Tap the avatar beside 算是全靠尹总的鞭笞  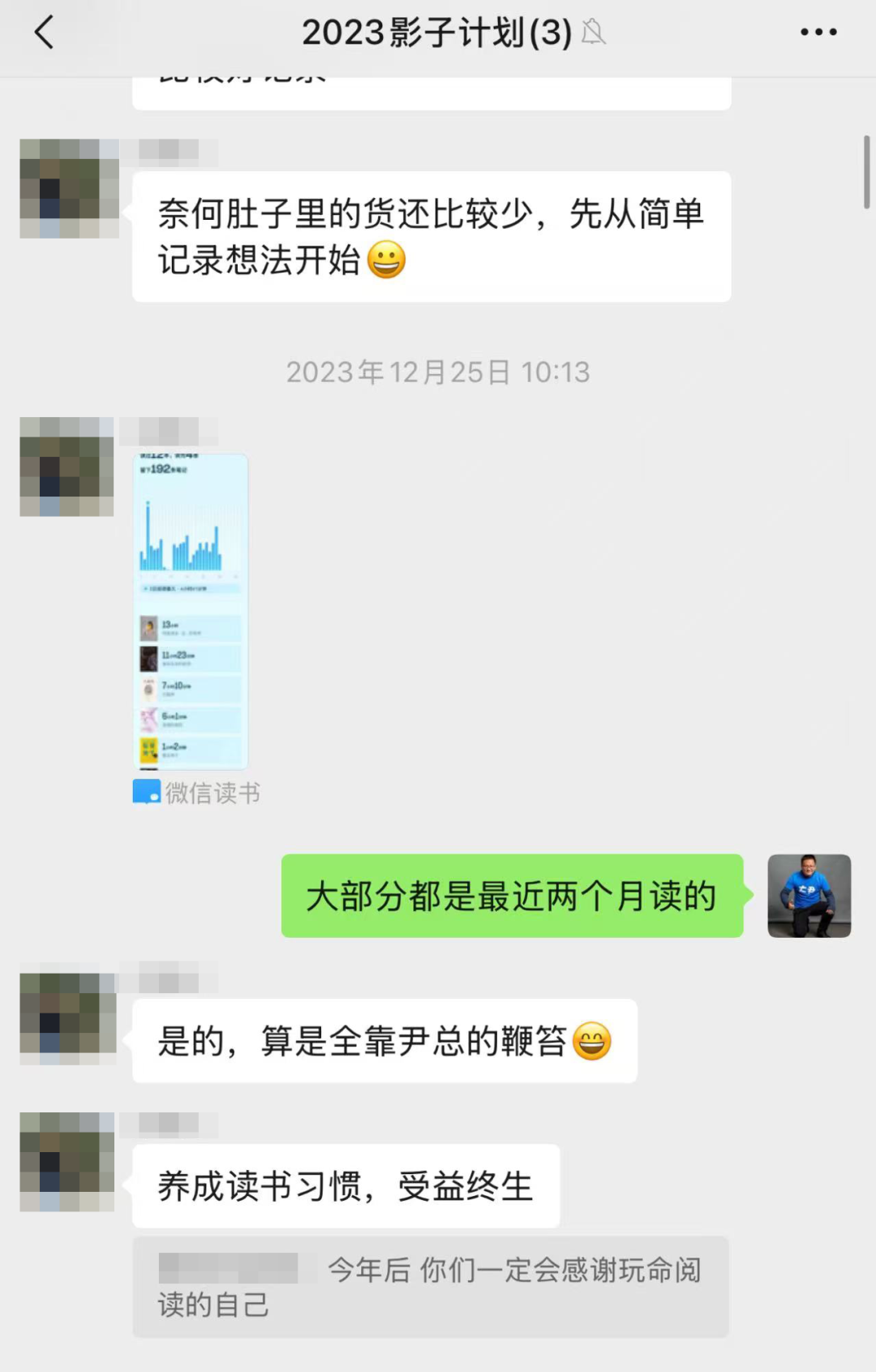click(67, 1018)
